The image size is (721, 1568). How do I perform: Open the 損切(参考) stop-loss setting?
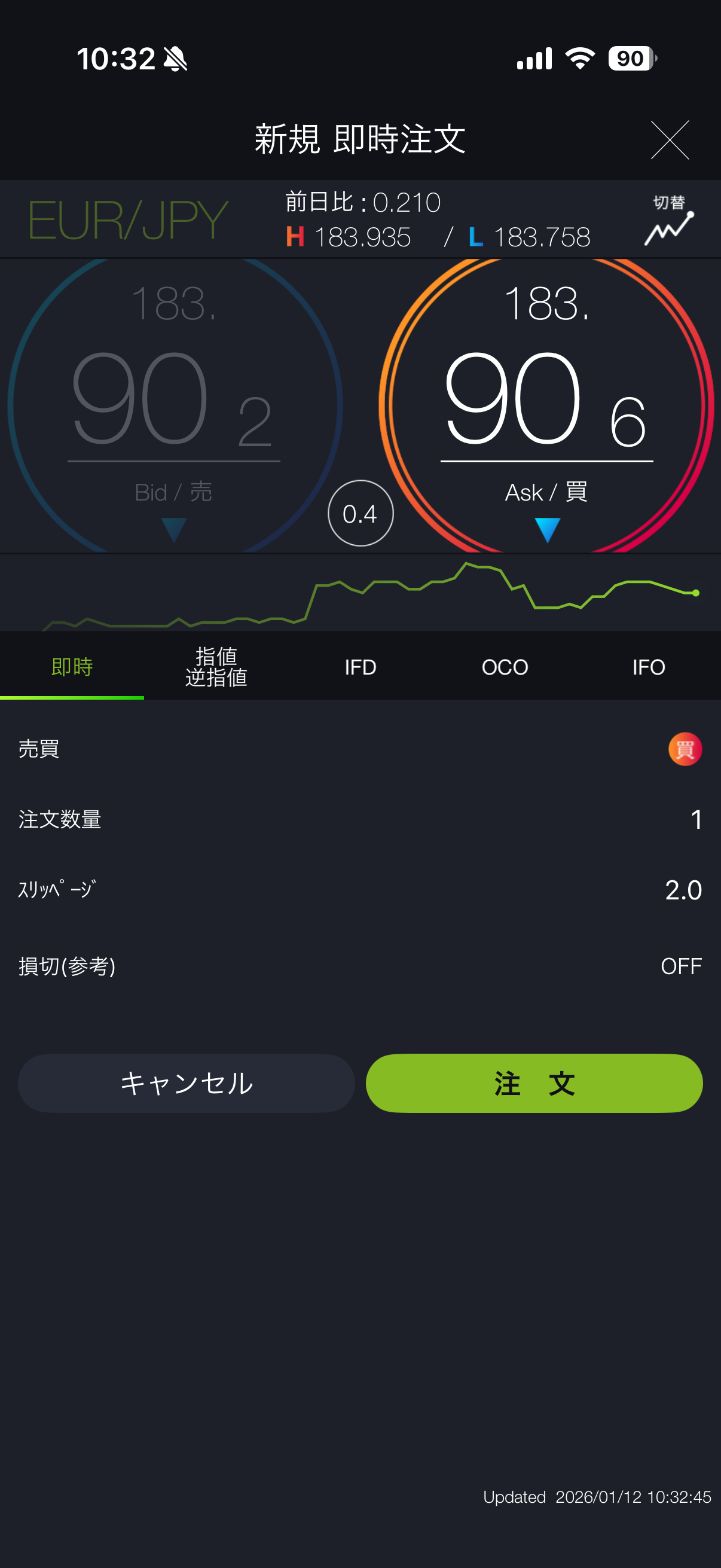tap(680, 966)
